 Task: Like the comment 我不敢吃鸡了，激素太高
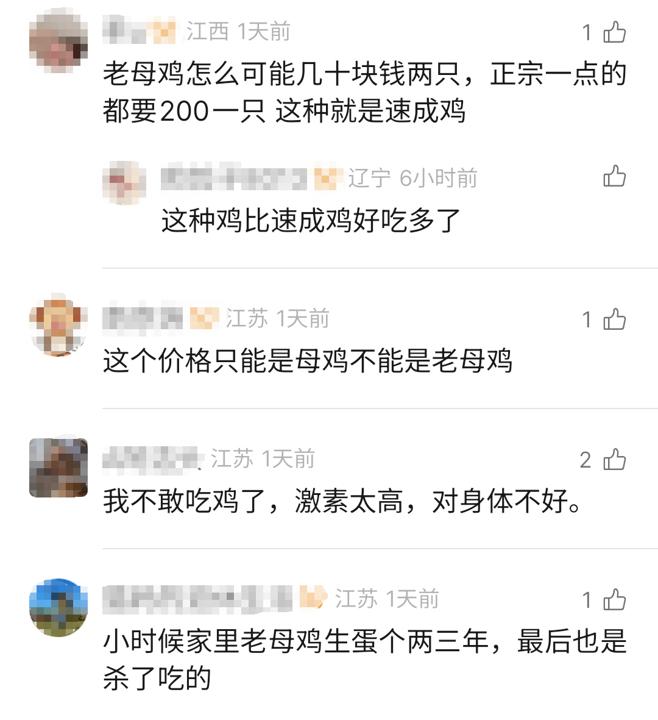coord(614,460)
